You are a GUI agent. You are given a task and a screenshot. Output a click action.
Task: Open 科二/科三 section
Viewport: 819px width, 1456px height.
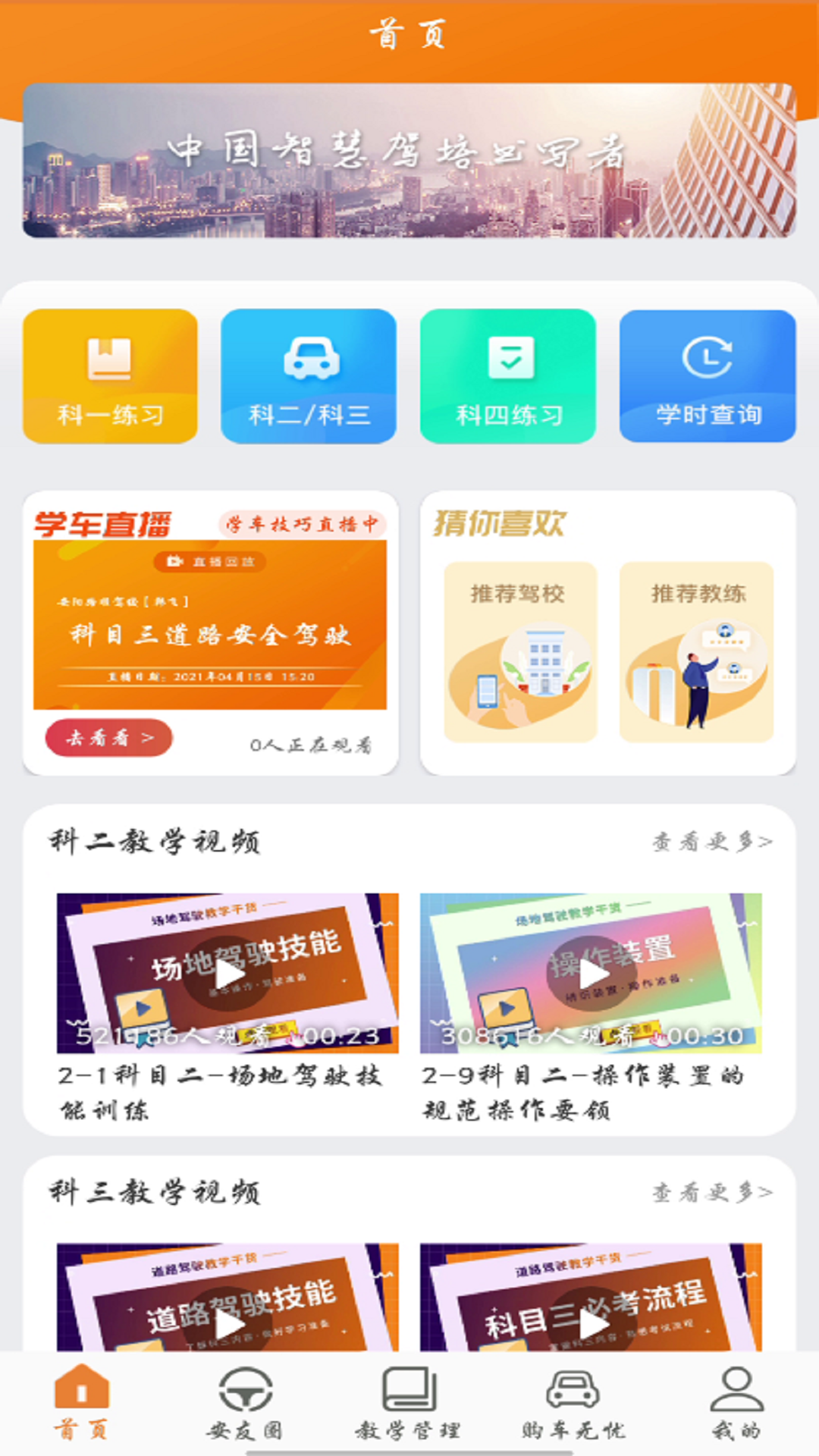pyautogui.click(x=309, y=376)
